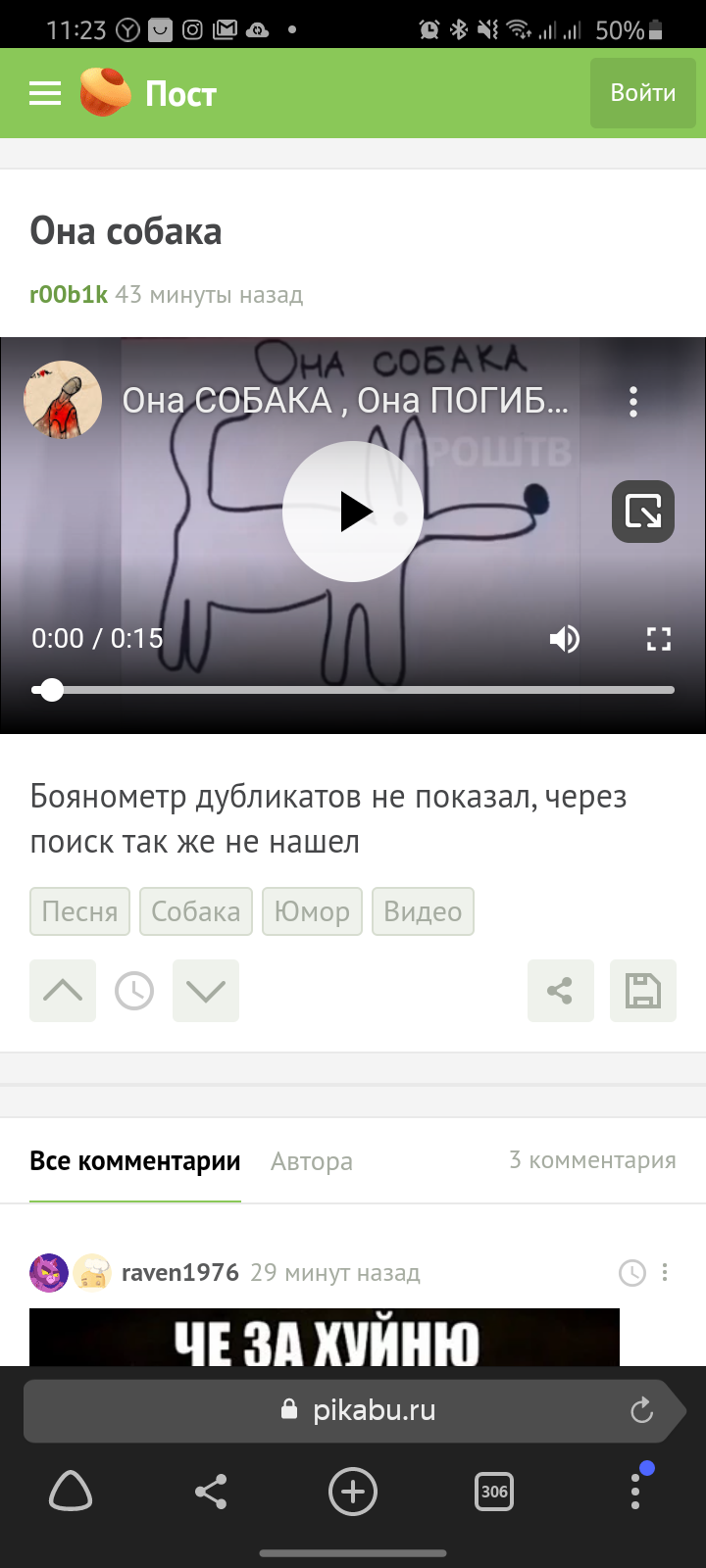This screenshot has height=1568, width=706.
Task: Select the Собака tag
Action: click(196, 911)
